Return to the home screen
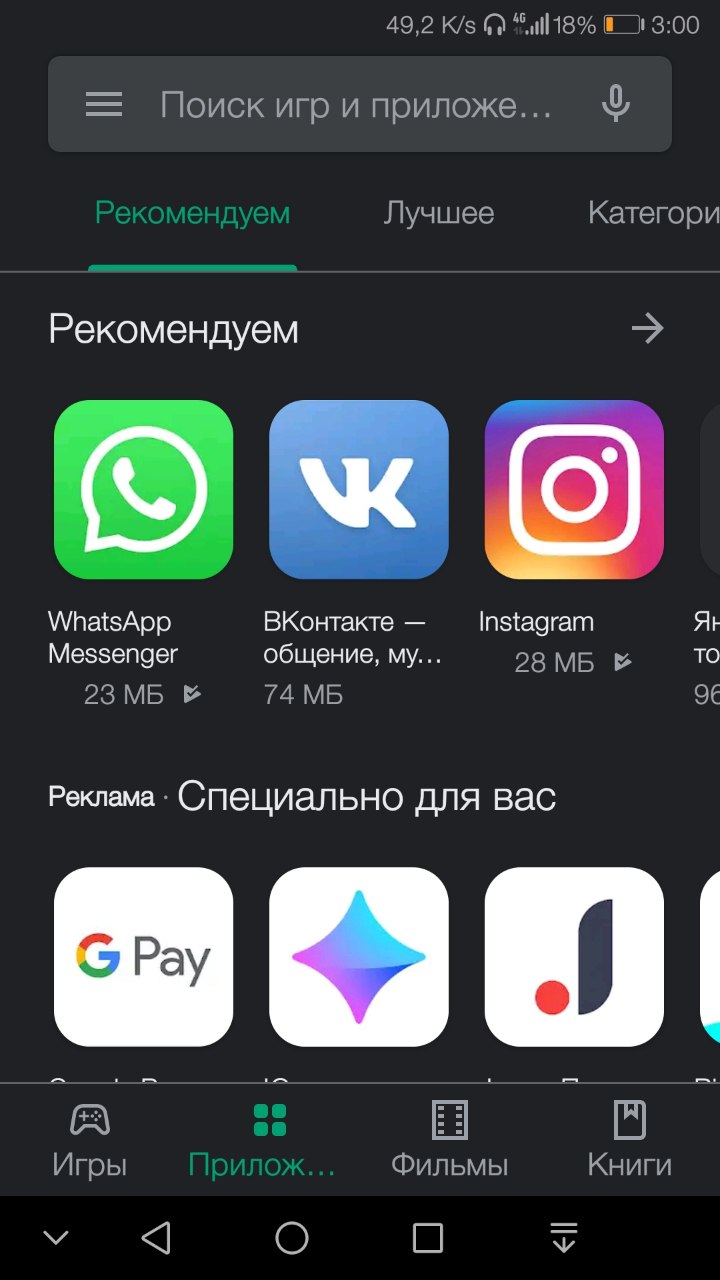This screenshot has width=720, height=1280. (x=292, y=1238)
